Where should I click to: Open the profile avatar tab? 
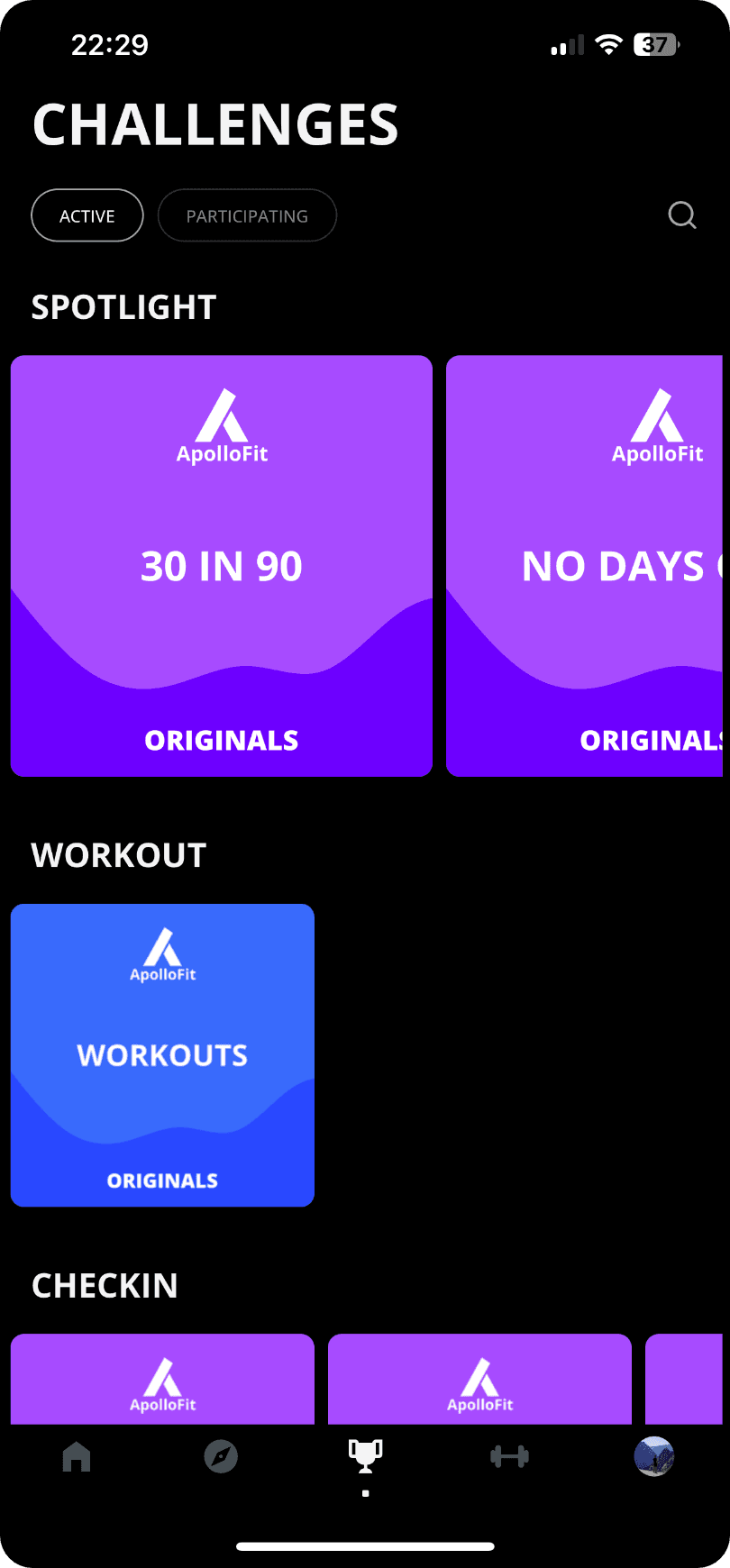653,1456
